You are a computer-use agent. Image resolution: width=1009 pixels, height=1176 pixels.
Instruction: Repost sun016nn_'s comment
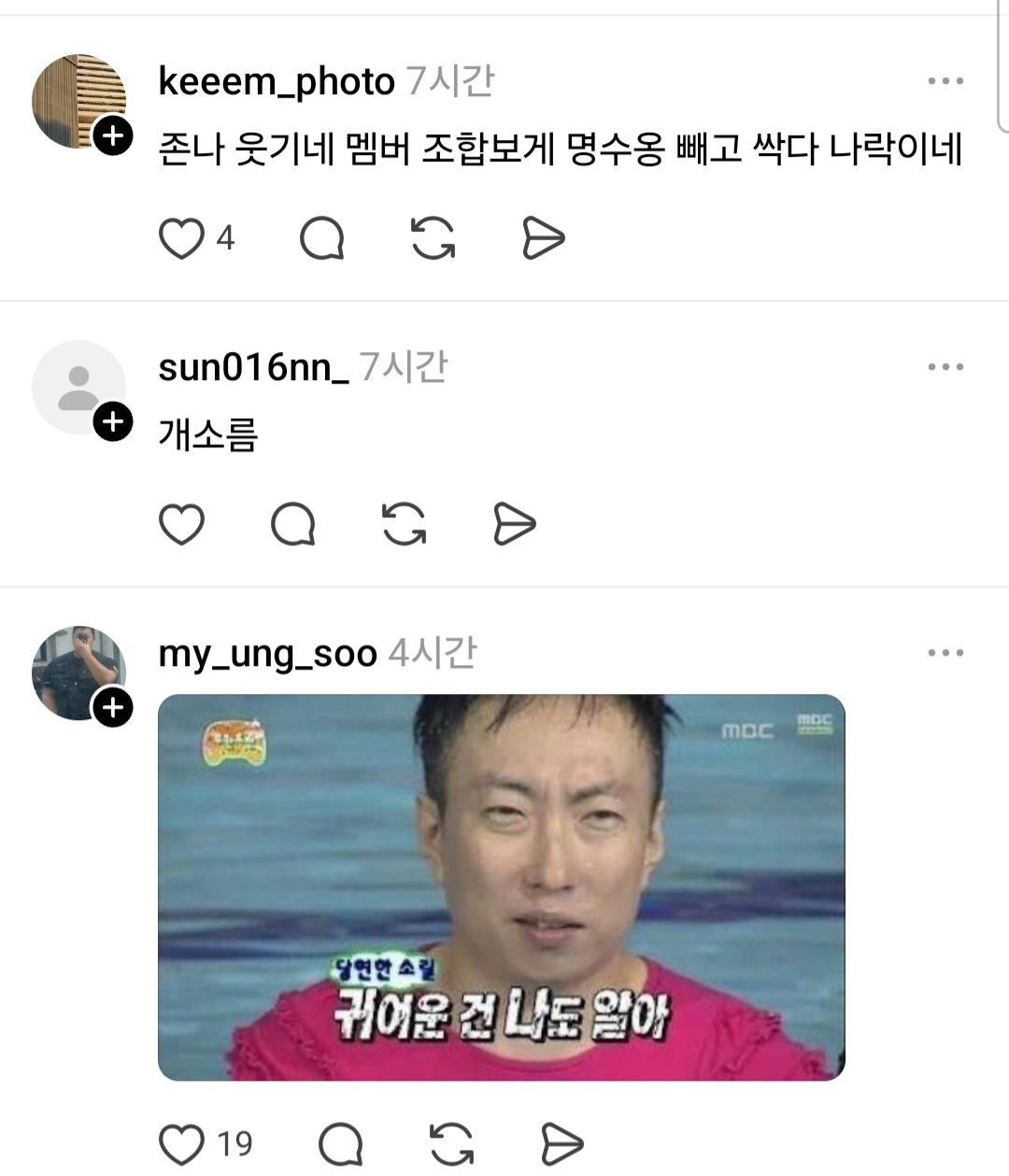point(405,524)
